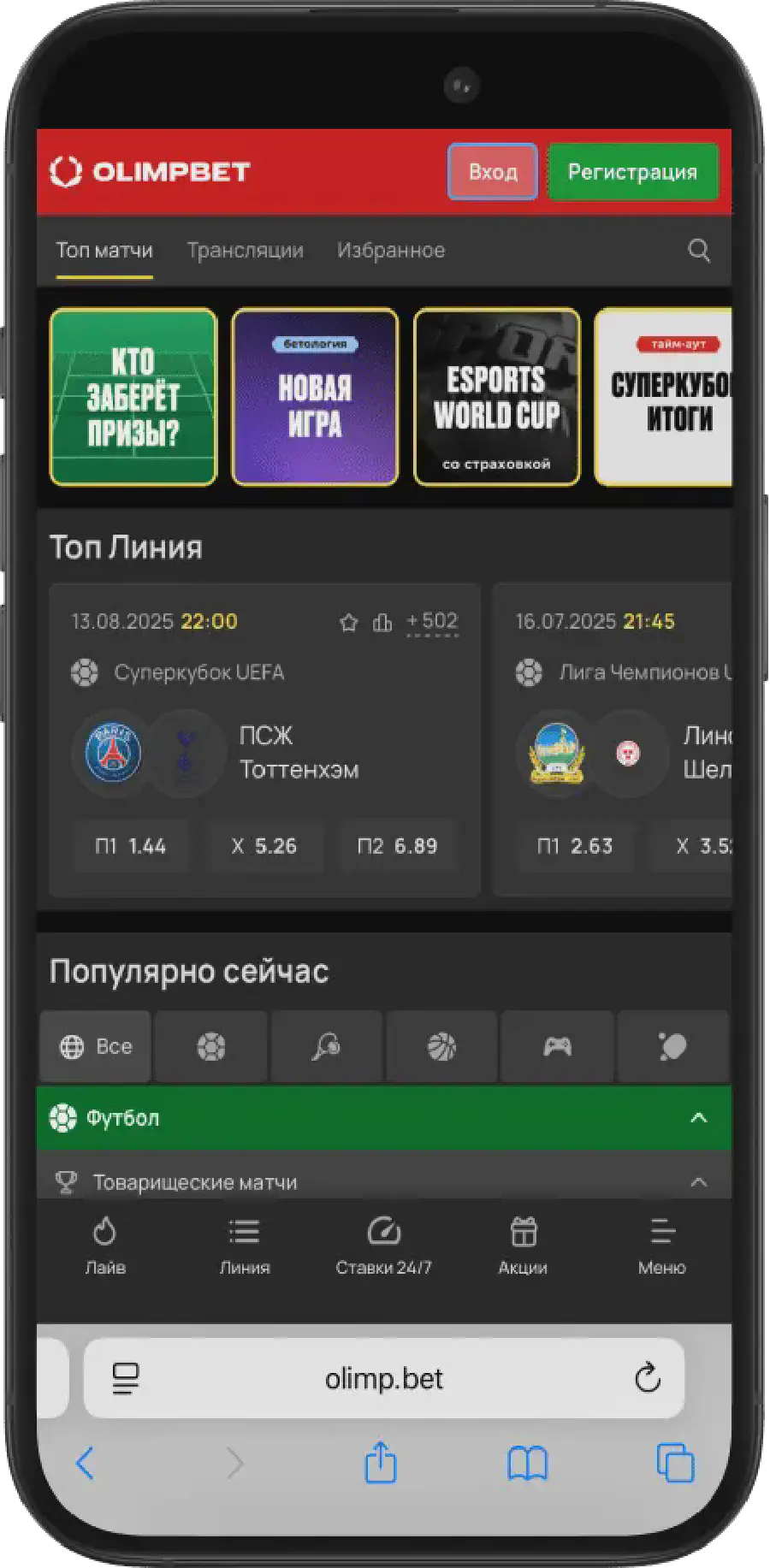The height and width of the screenshot is (1568, 770).
Task: Open the Акции bottom tab
Action: point(523,1246)
